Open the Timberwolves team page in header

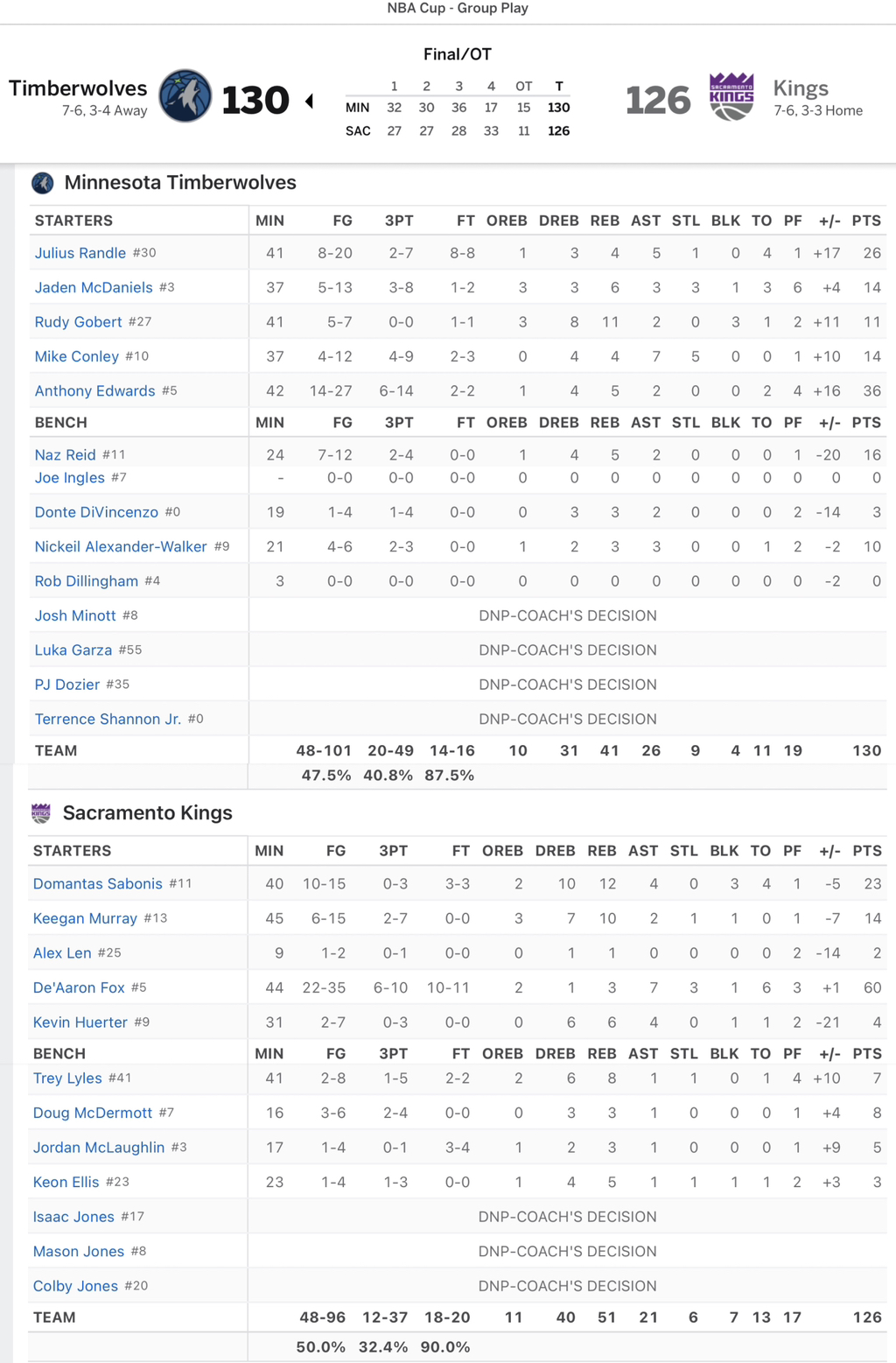(78, 88)
